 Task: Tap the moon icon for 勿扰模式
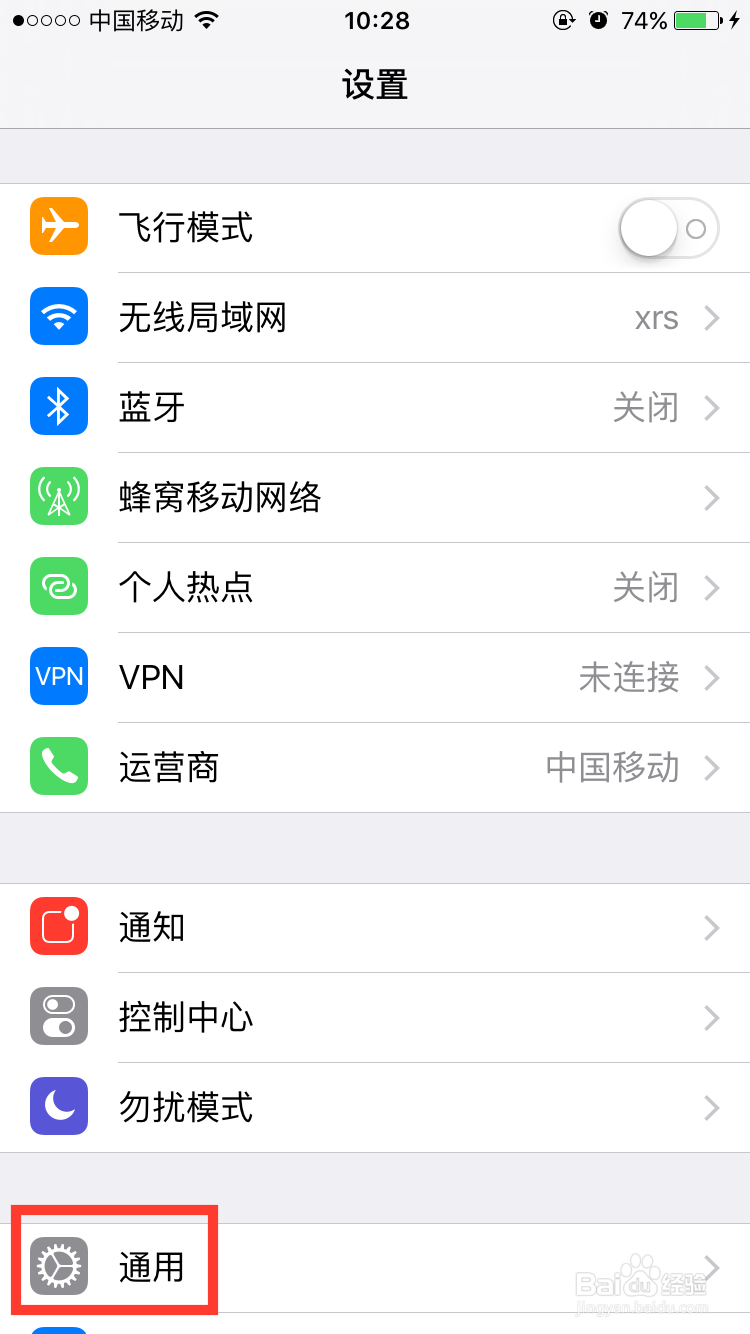click(x=58, y=1107)
